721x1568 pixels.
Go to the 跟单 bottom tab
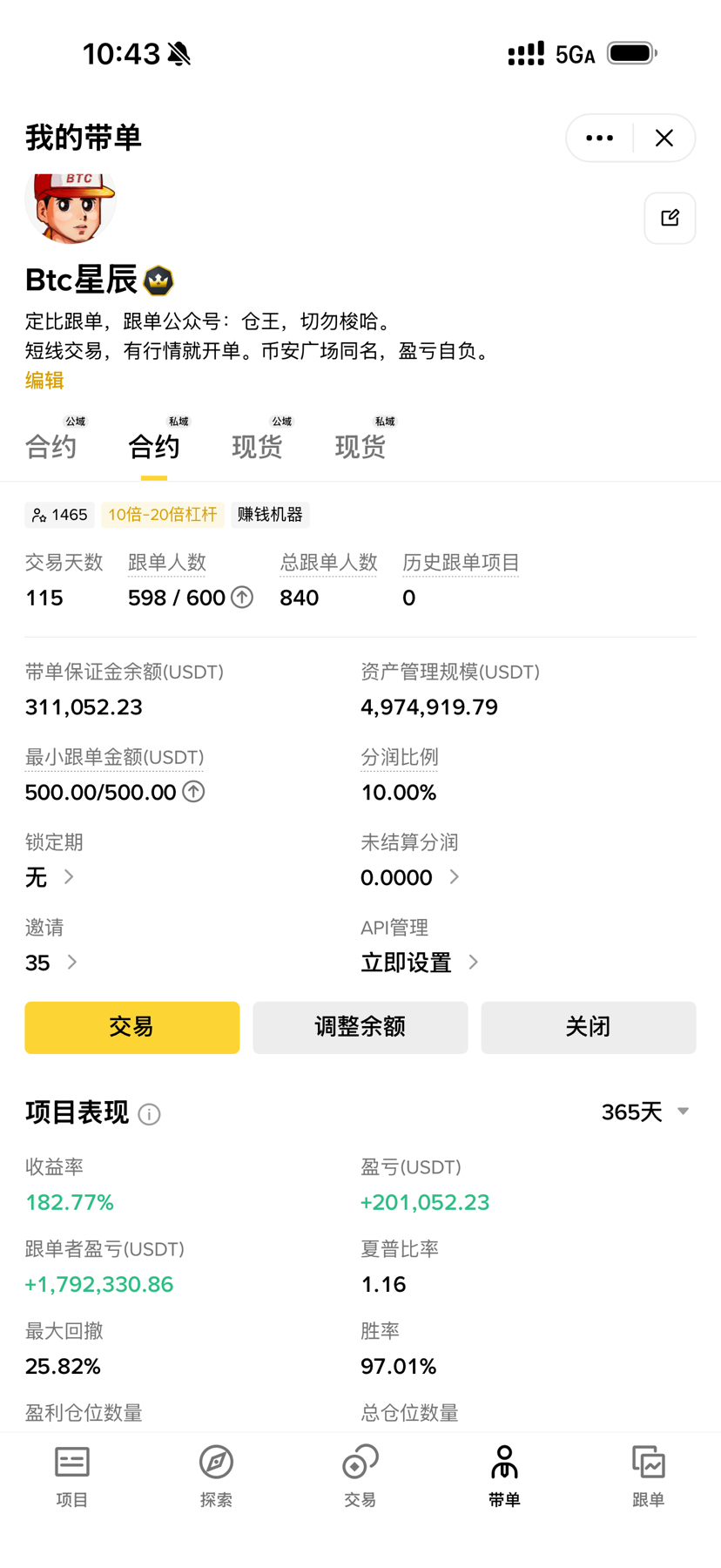click(x=648, y=1476)
